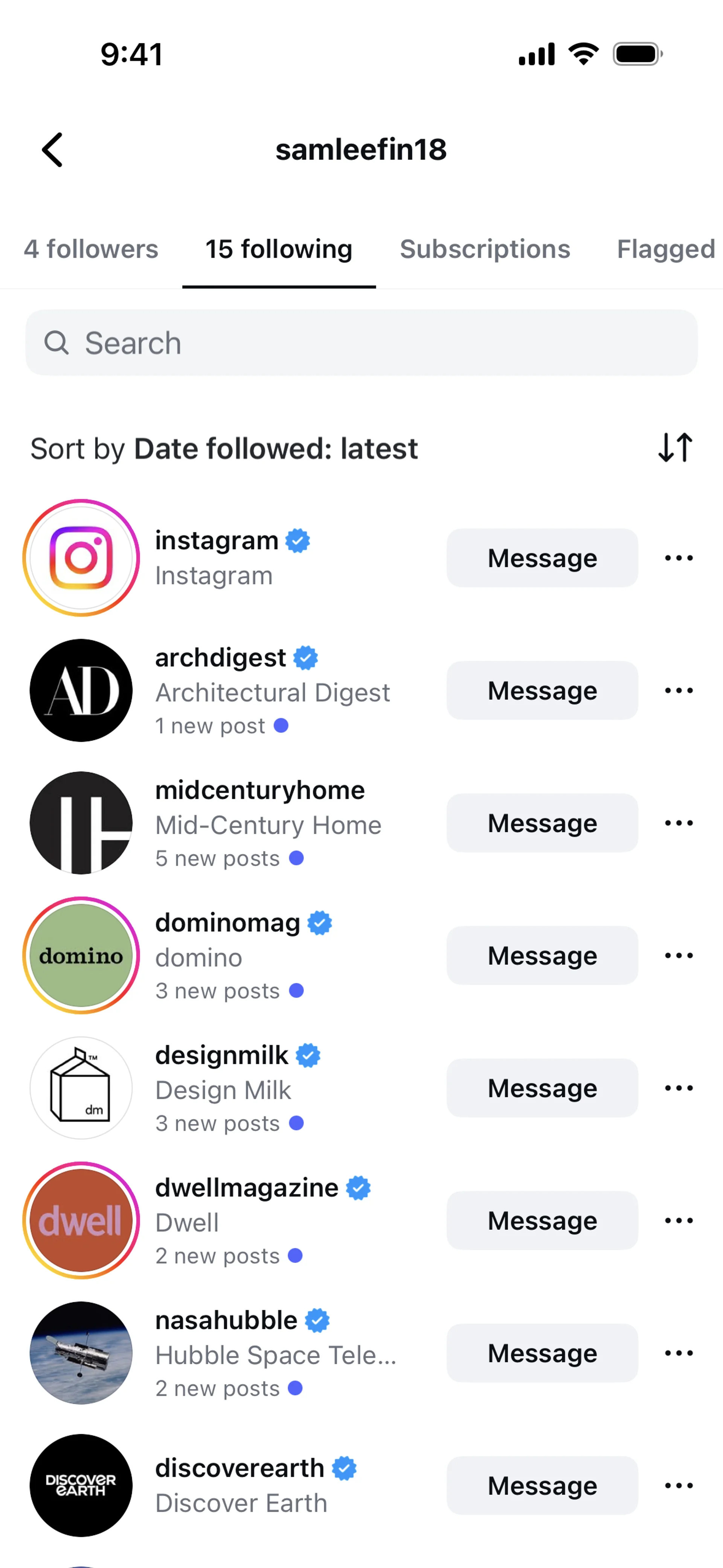Switch to the 4 followers tab
The width and height of the screenshot is (723, 1568).
pyautogui.click(x=91, y=249)
